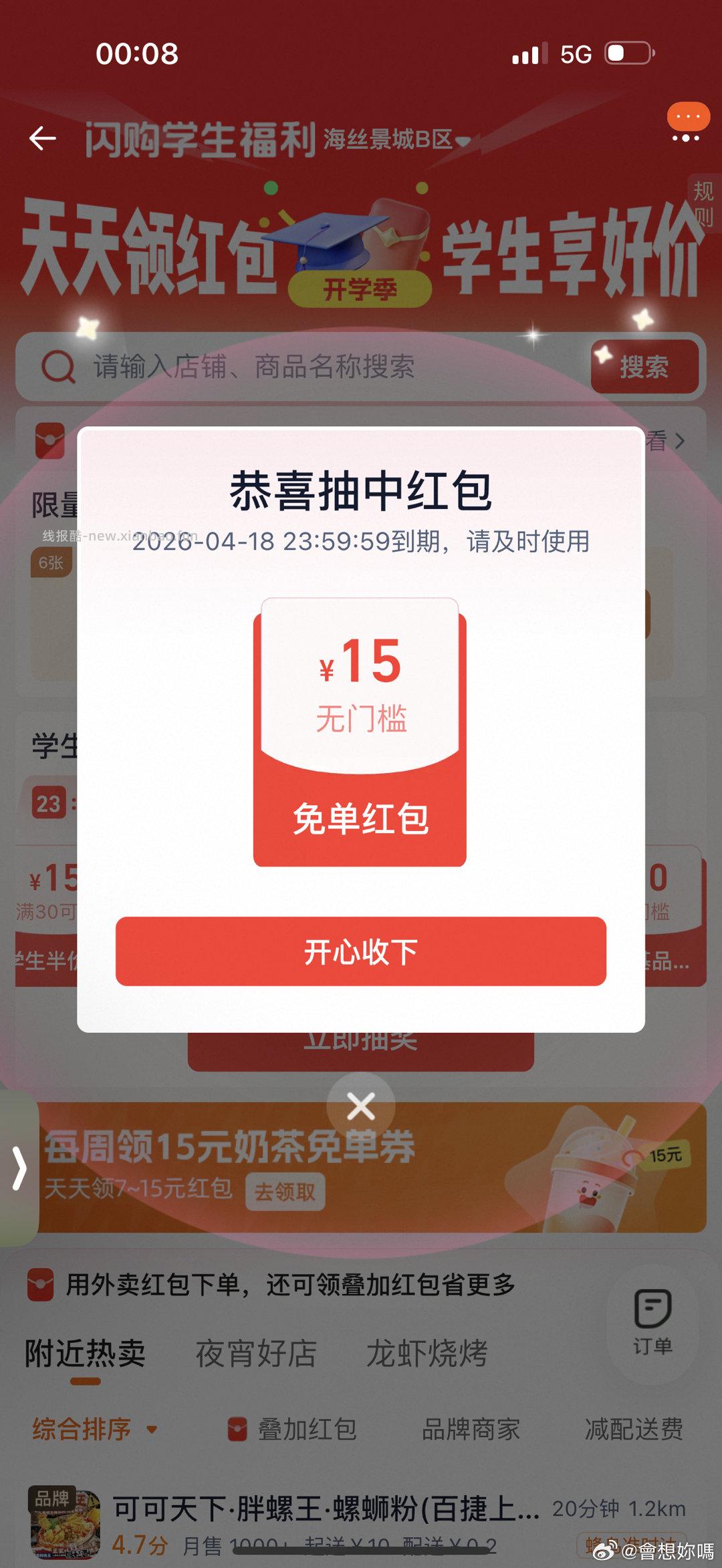Tap 去领取 to claim the weekly coupon
722x1568 pixels.
click(286, 1192)
